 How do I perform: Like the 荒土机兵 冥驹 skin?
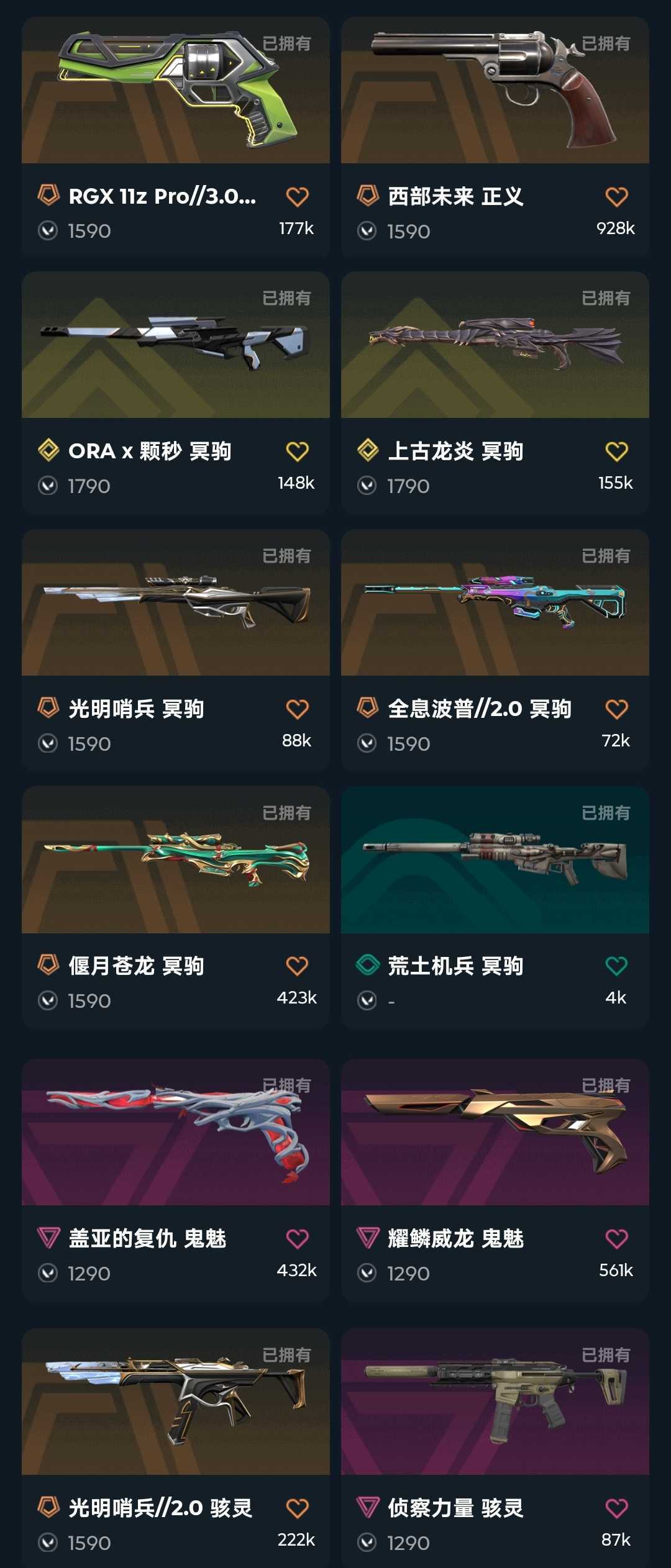[x=616, y=966]
